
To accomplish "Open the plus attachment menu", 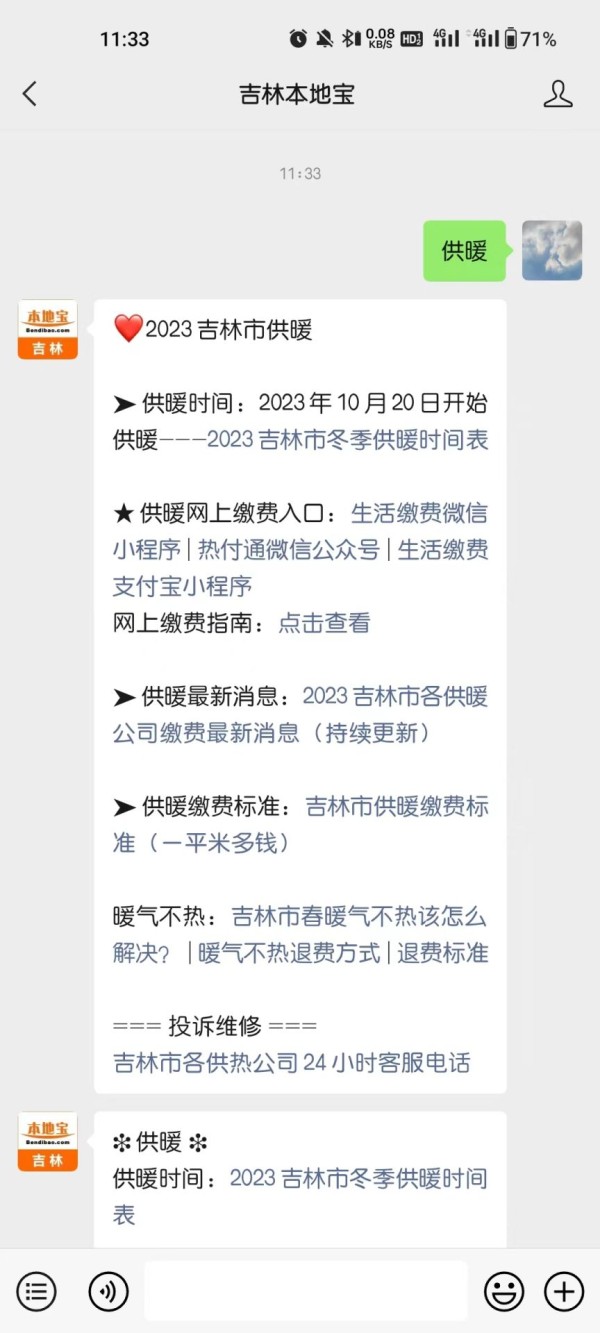I will 564,1292.
